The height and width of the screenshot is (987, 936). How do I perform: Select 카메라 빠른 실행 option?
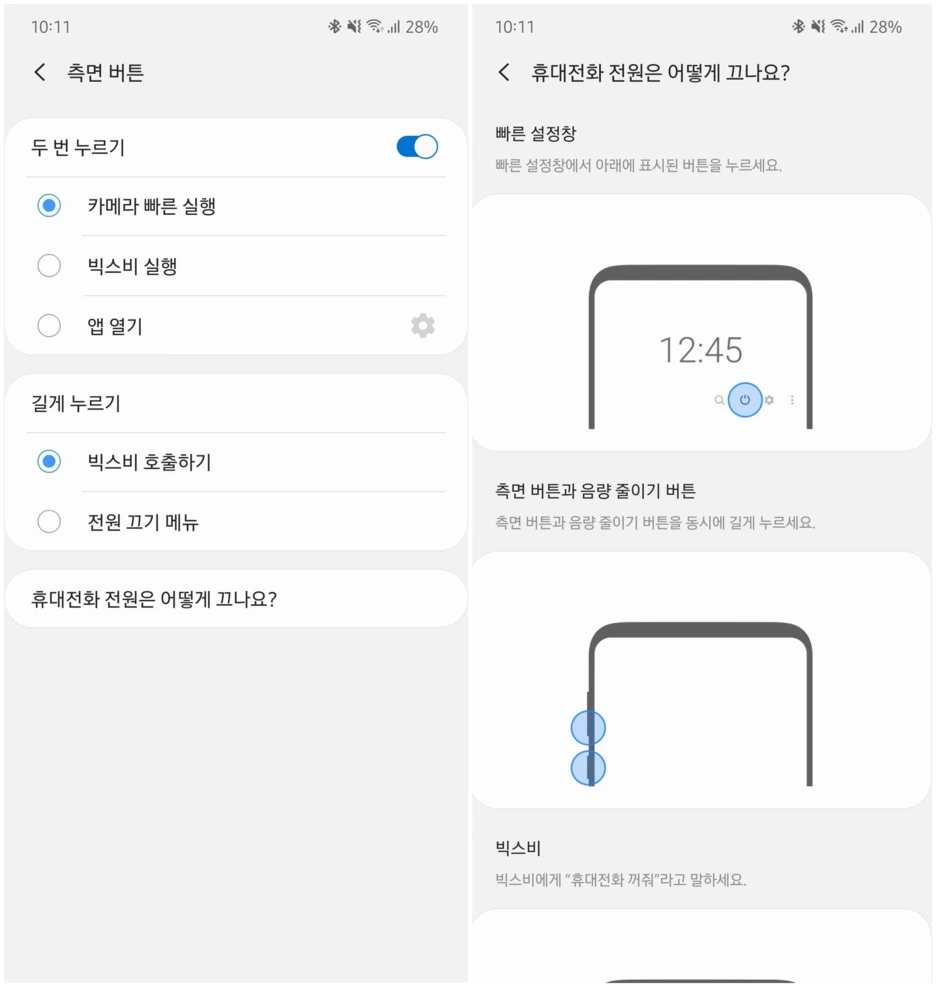(235, 206)
